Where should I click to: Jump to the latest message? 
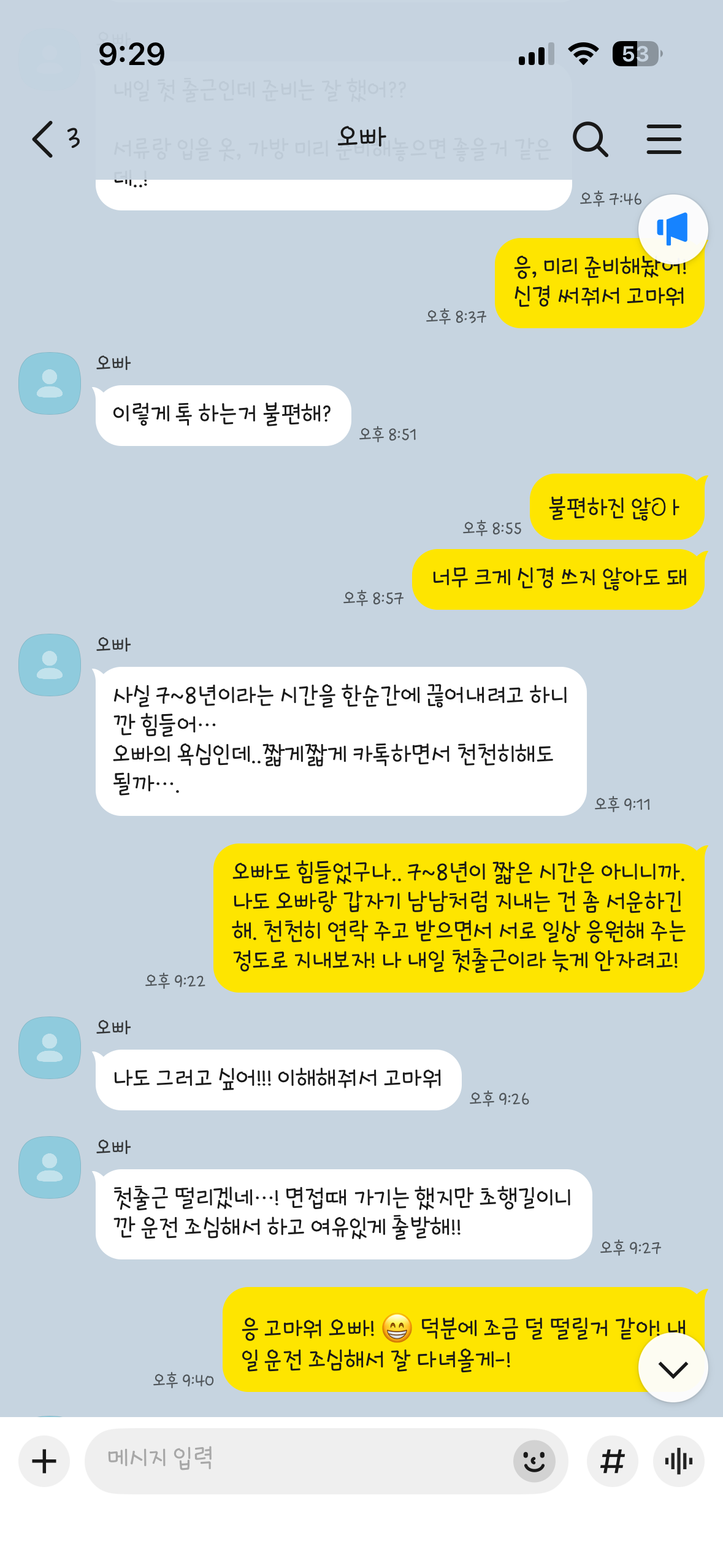click(673, 1368)
